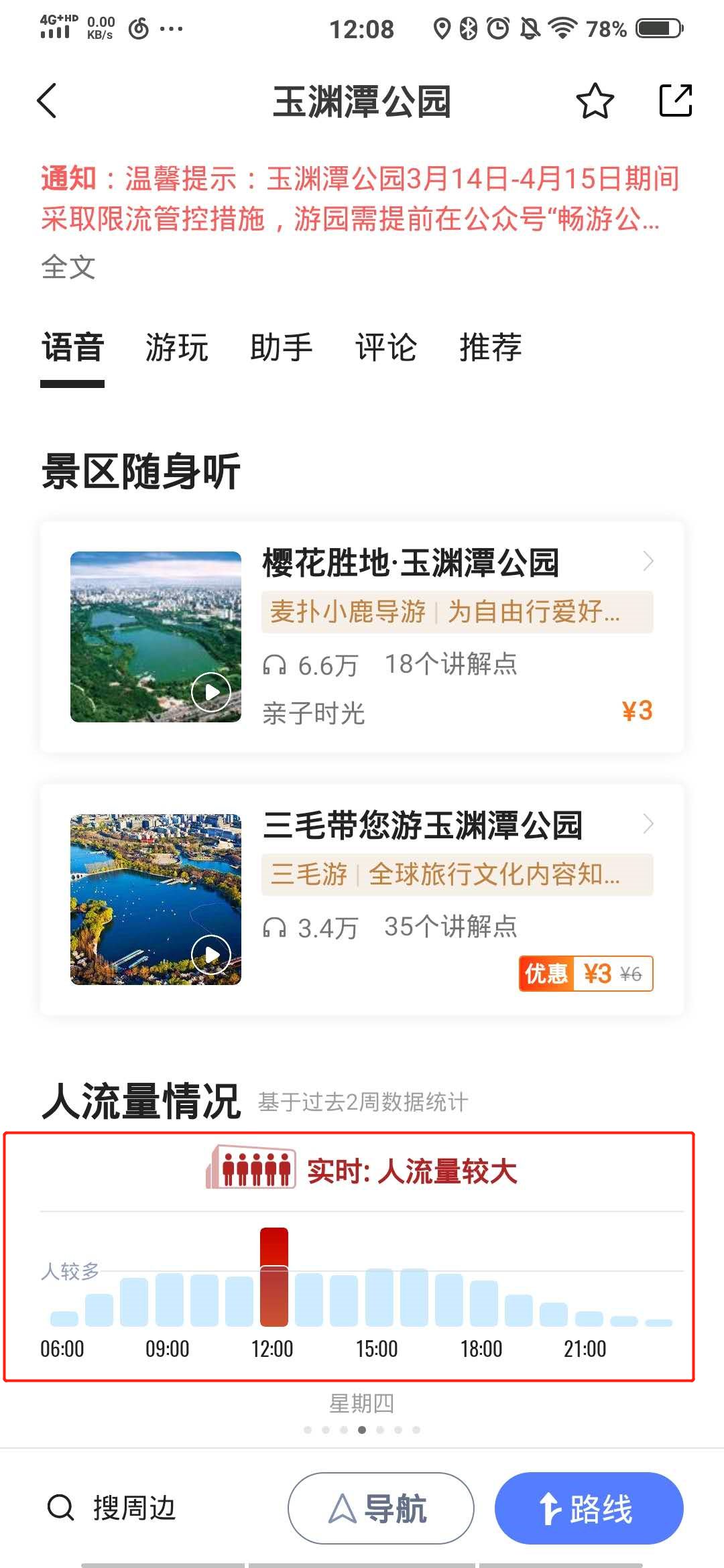Image resolution: width=724 pixels, height=1568 pixels.
Task: Select the 语音 tab
Action: [x=72, y=347]
